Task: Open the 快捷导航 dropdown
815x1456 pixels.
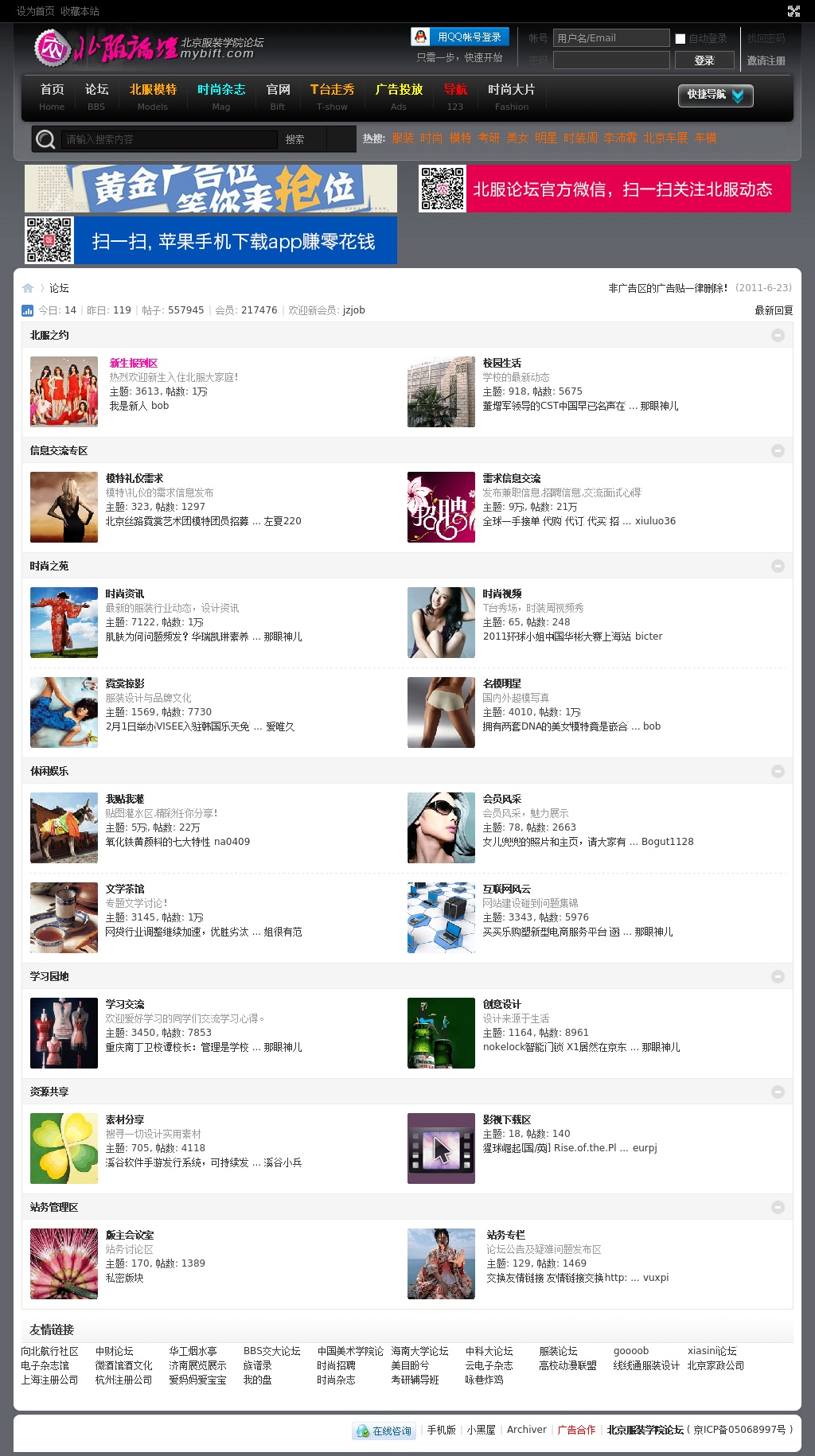Action: (715, 95)
